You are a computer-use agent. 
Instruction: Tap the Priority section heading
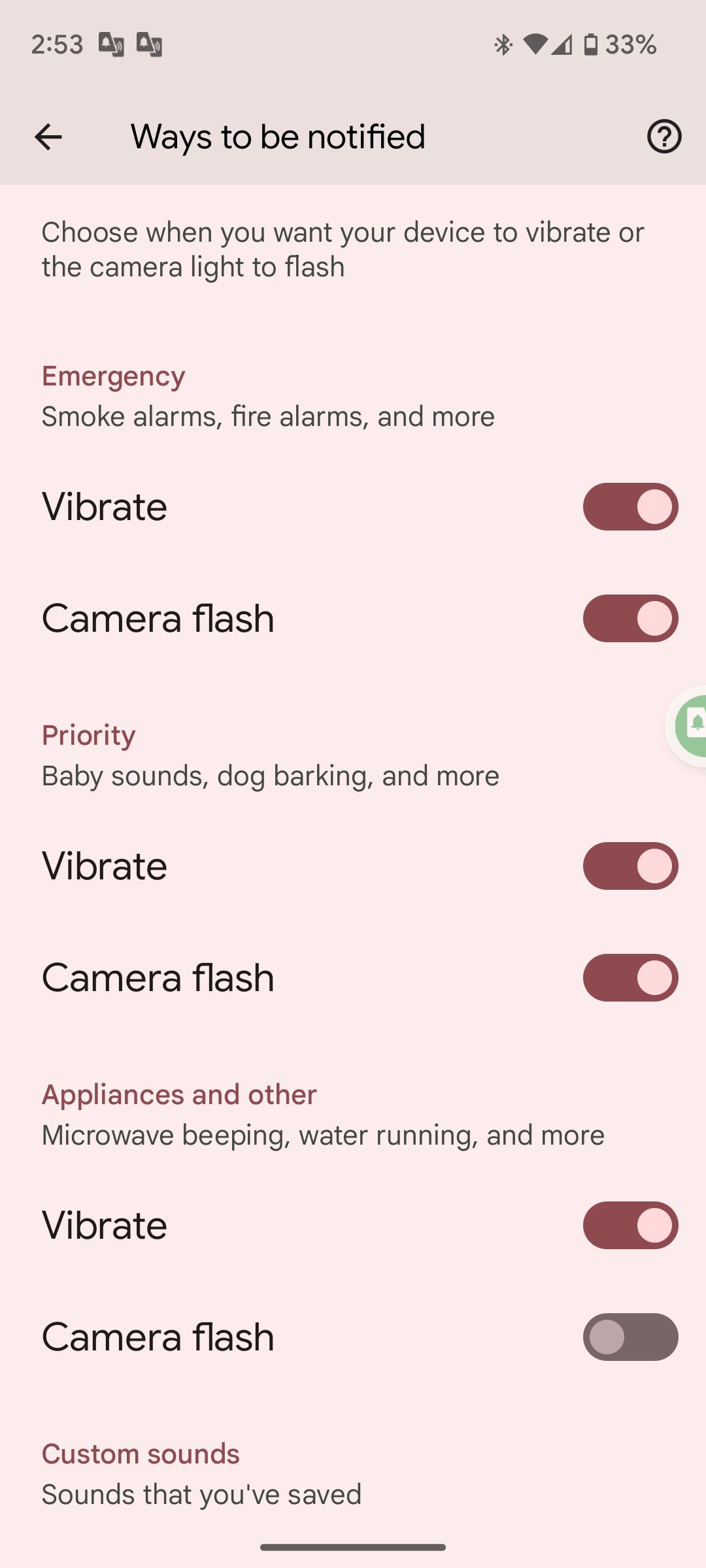click(88, 734)
